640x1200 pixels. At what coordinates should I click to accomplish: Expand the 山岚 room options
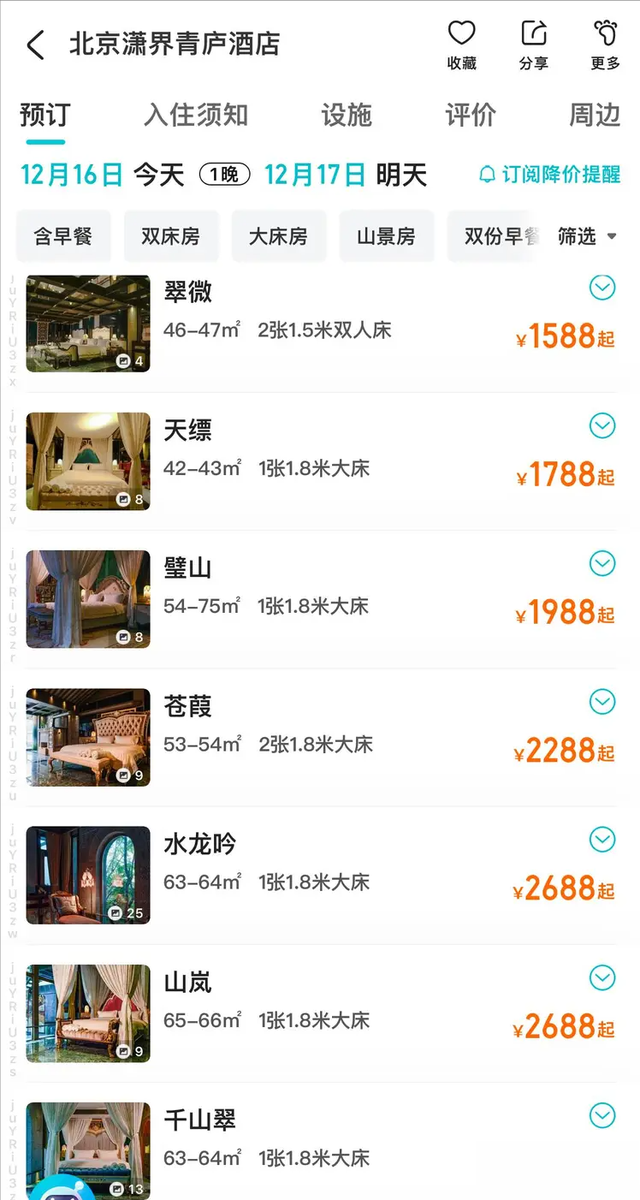(602, 979)
